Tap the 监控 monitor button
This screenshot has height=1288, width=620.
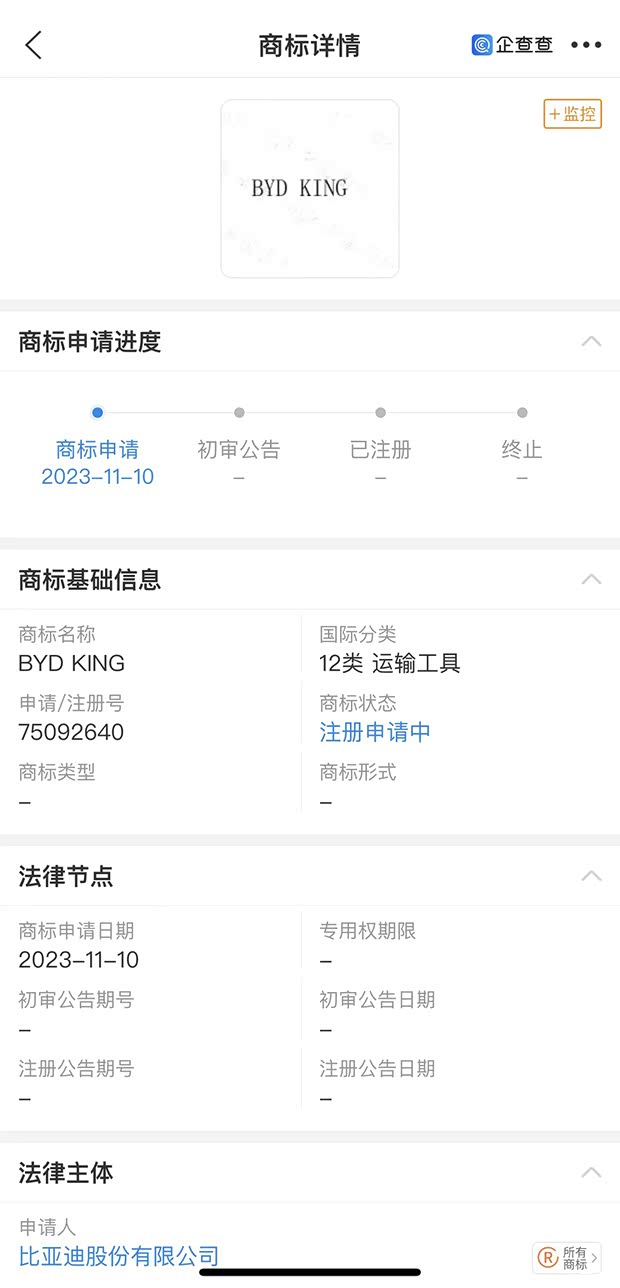573,114
